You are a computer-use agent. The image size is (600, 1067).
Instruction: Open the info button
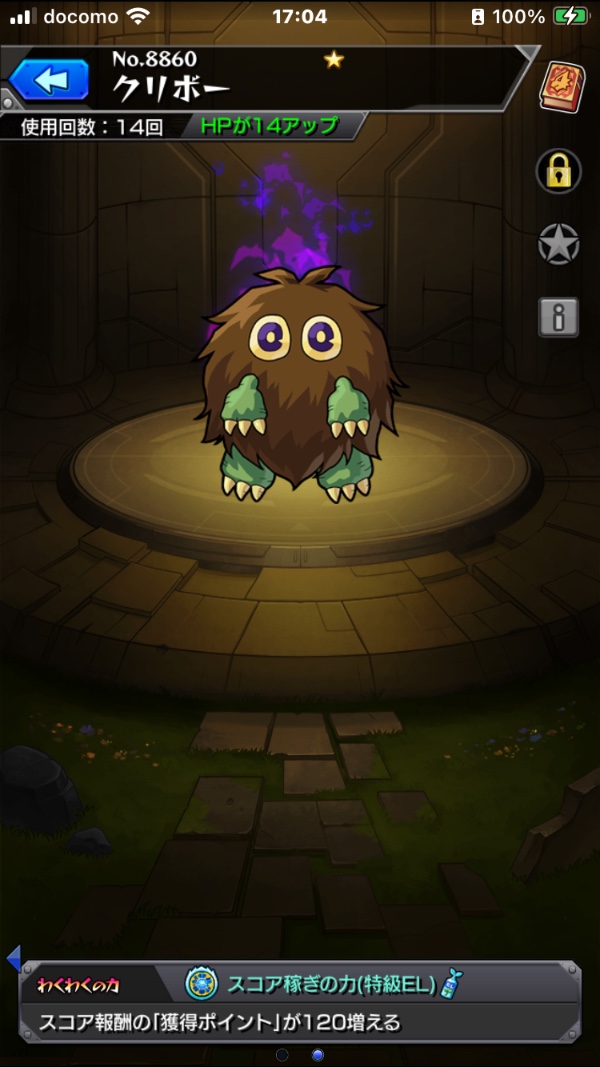(x=559, y=316)
